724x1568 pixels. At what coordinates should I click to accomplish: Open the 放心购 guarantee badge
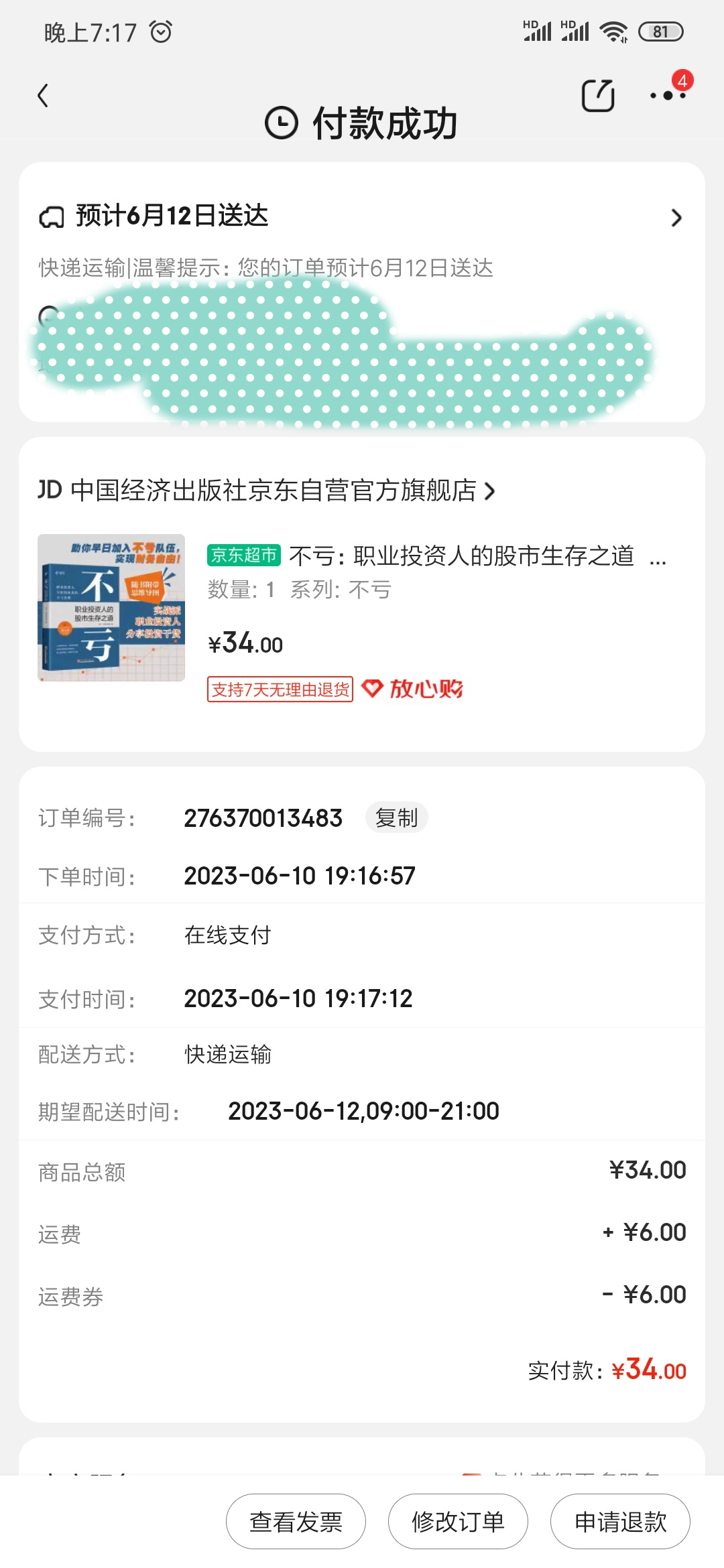pos(413,689)
